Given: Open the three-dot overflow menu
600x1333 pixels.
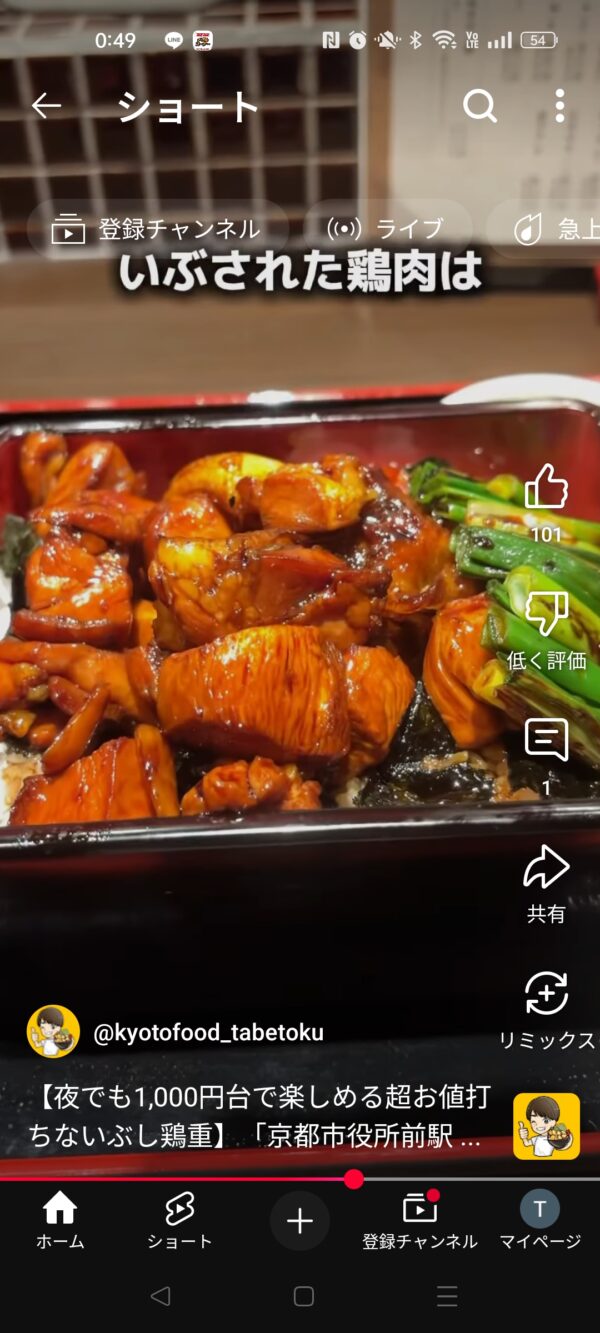Looking at the screenshot, I should pyautogui.click(x=559, y=106).
